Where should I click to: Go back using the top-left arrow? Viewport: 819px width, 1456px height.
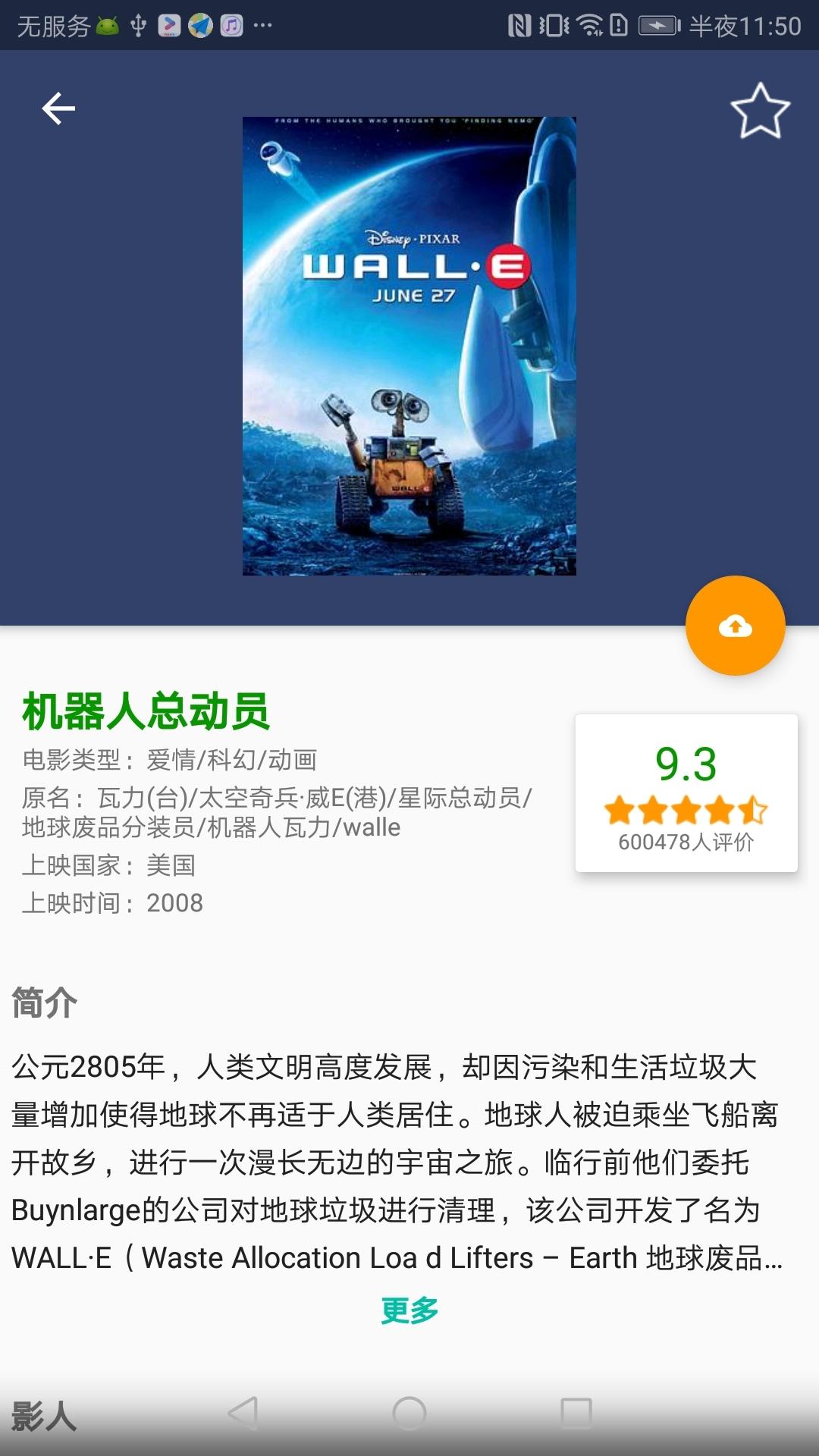click(58, 108)
